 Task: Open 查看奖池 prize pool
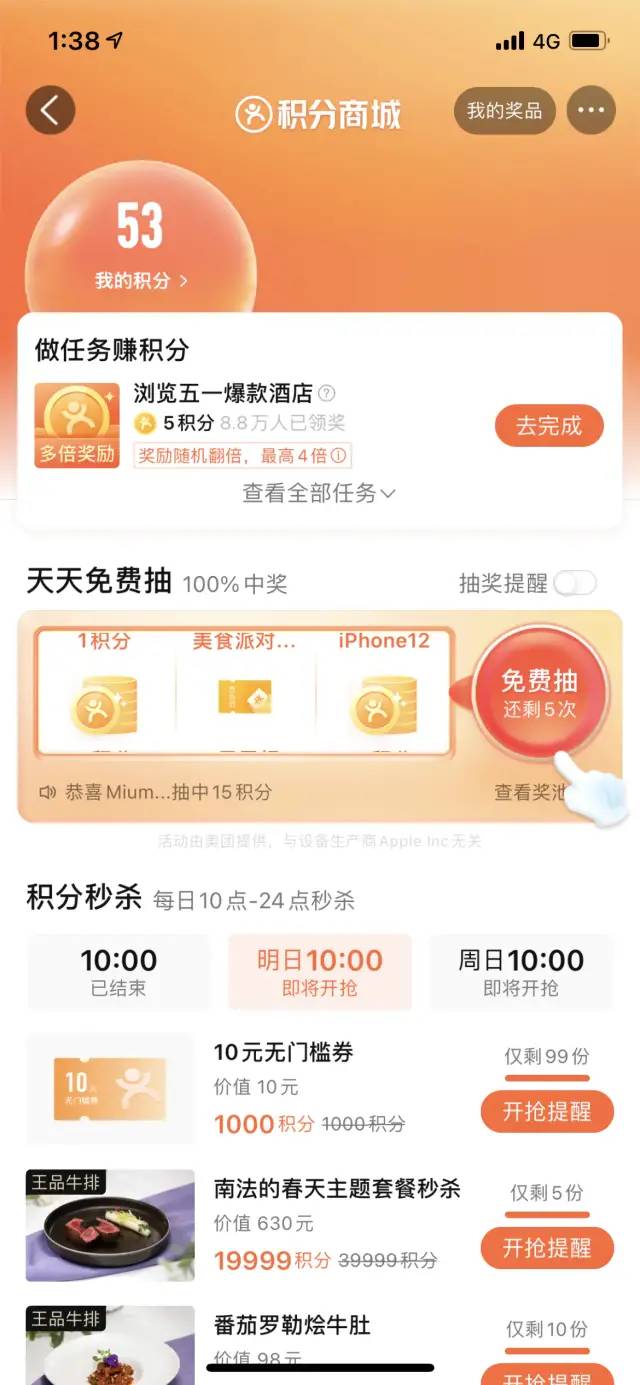point(530,792)
